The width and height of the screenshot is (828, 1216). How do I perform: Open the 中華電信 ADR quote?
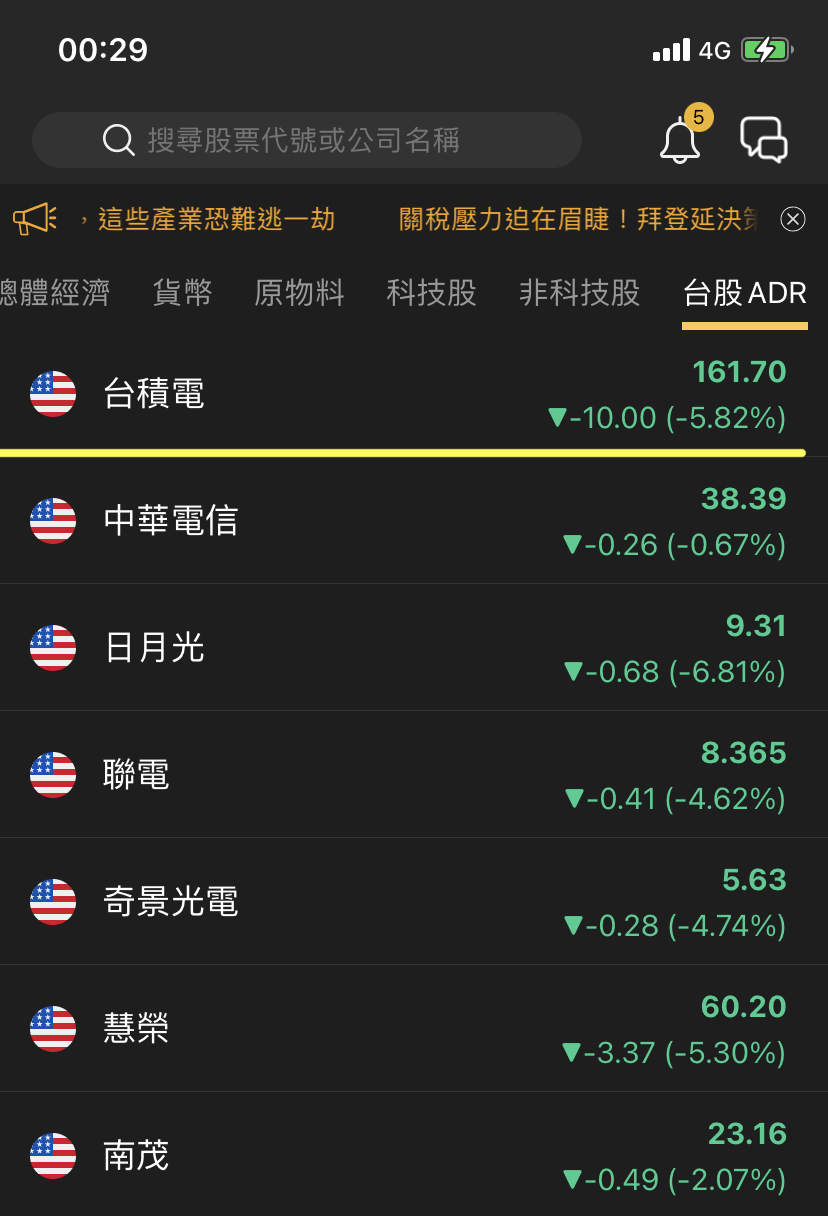pos(414,520)
